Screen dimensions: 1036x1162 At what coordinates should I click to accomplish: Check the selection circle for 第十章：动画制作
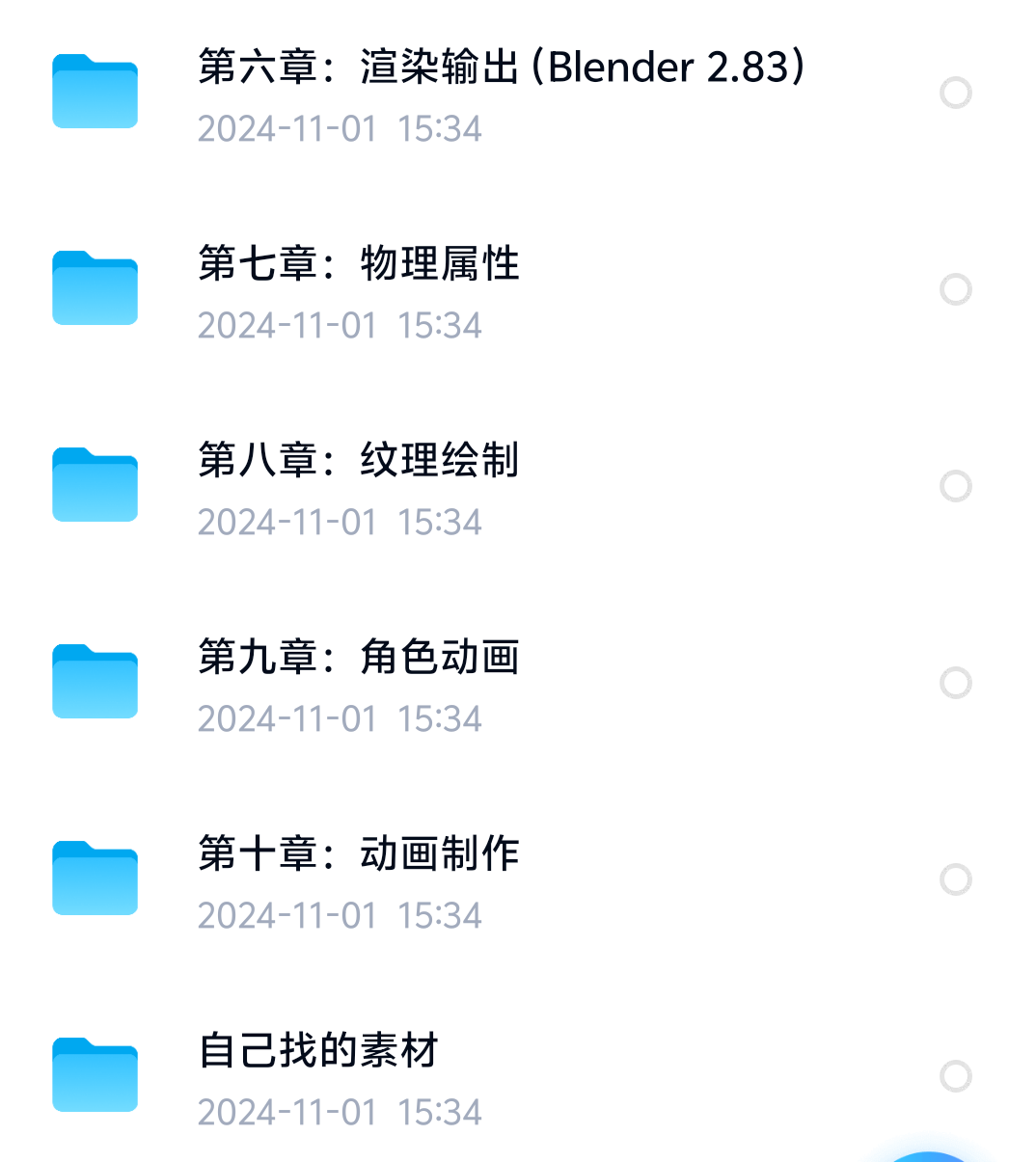coord(956,879)
